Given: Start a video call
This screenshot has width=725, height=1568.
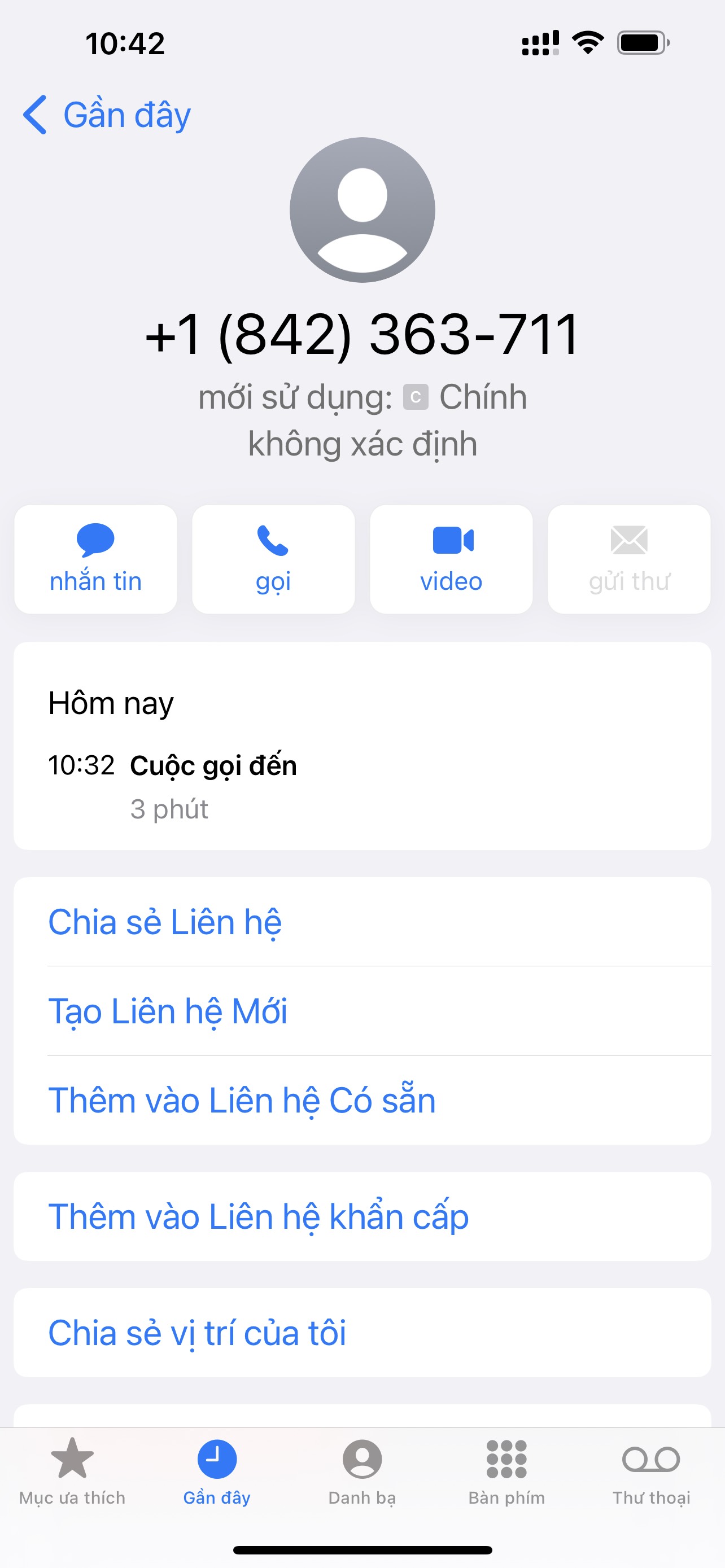Looking at the screenshot, I should tap(451, 559).
